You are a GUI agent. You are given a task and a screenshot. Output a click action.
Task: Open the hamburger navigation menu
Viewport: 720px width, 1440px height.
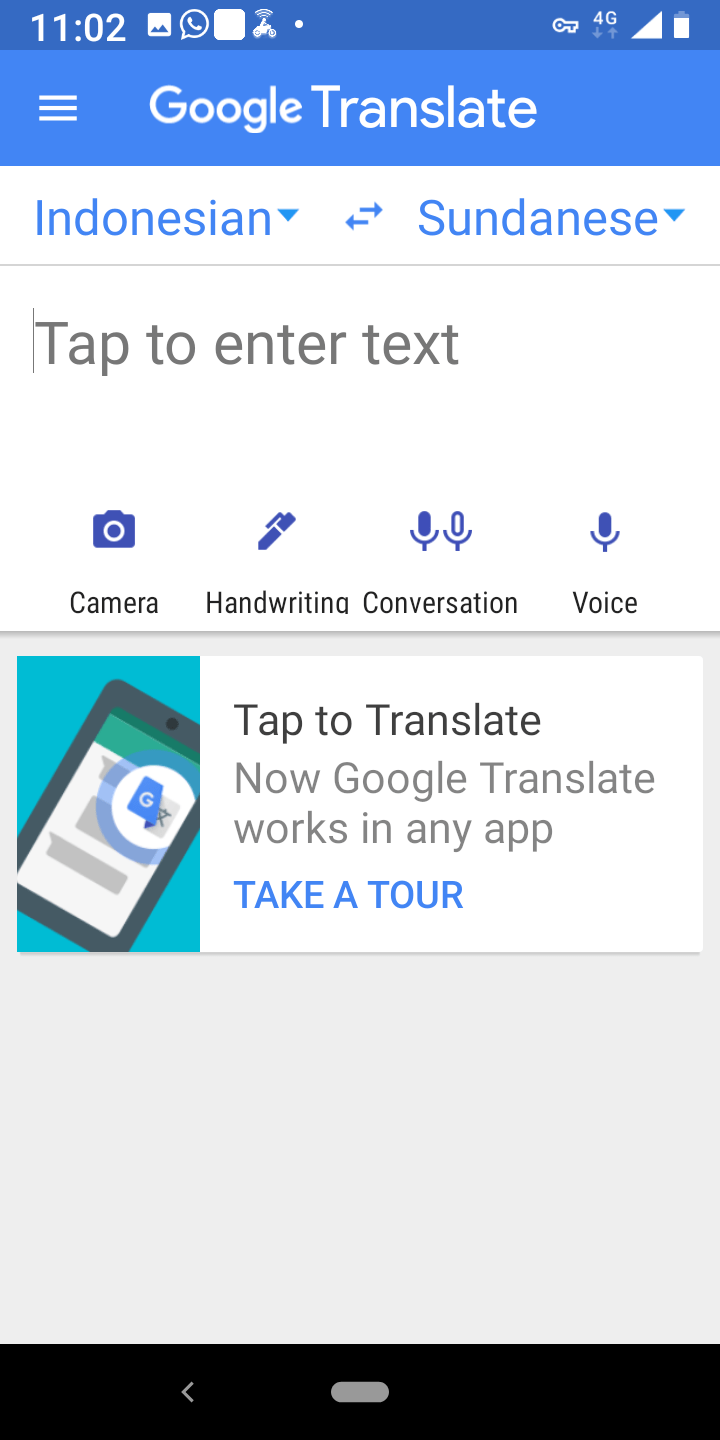tap(58, 108)
